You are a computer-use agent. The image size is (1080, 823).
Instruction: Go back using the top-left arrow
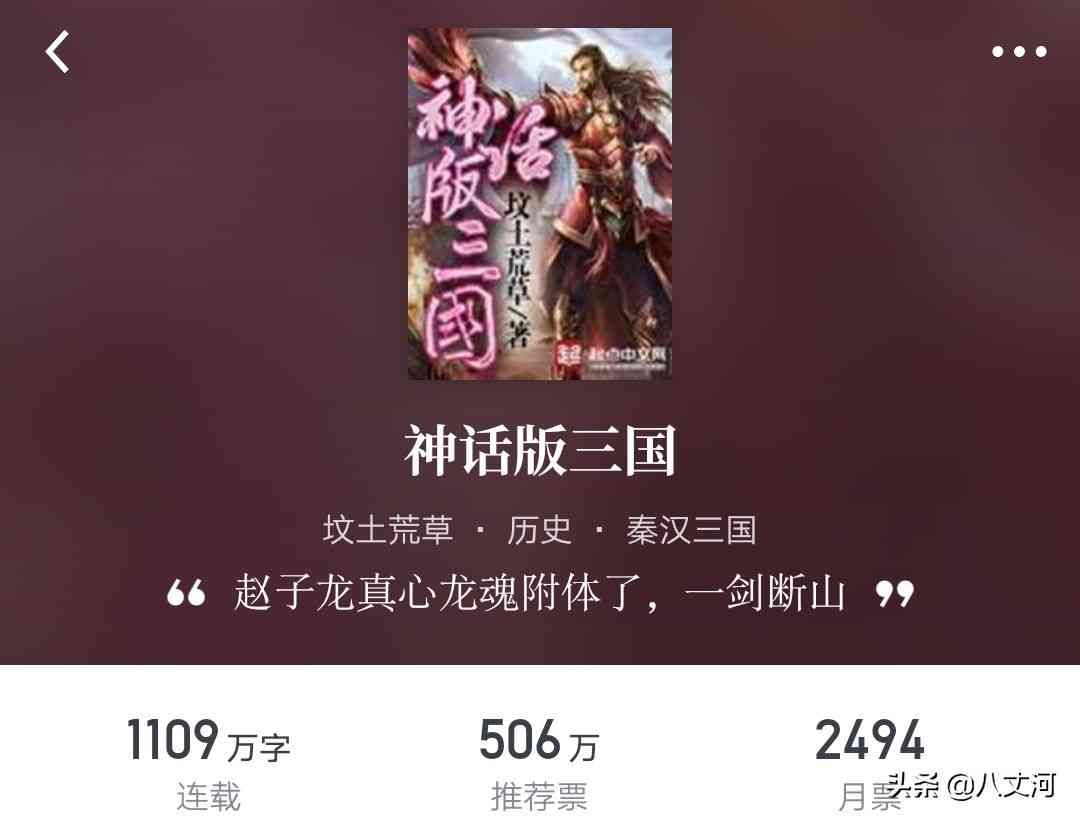click(57, 52)
